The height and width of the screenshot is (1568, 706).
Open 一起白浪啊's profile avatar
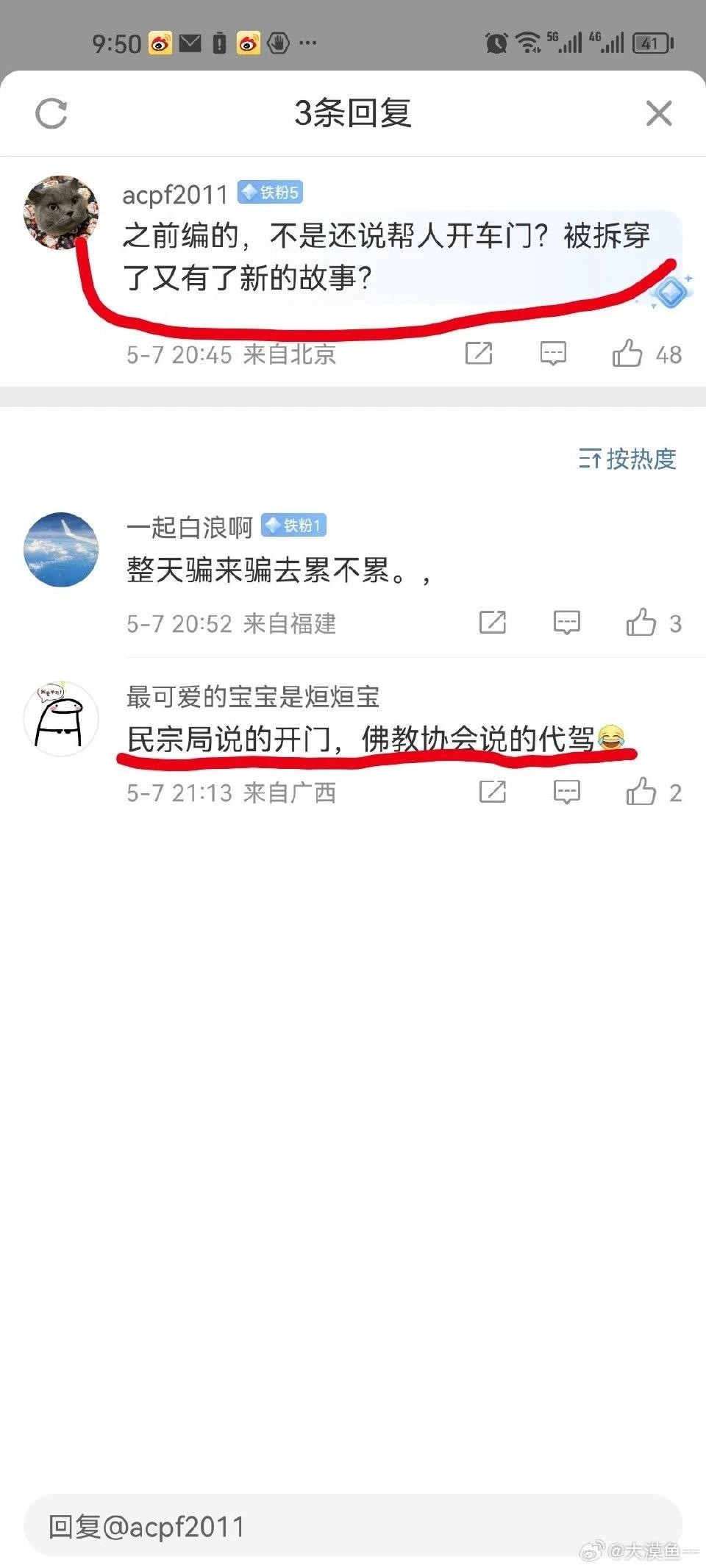62,549
